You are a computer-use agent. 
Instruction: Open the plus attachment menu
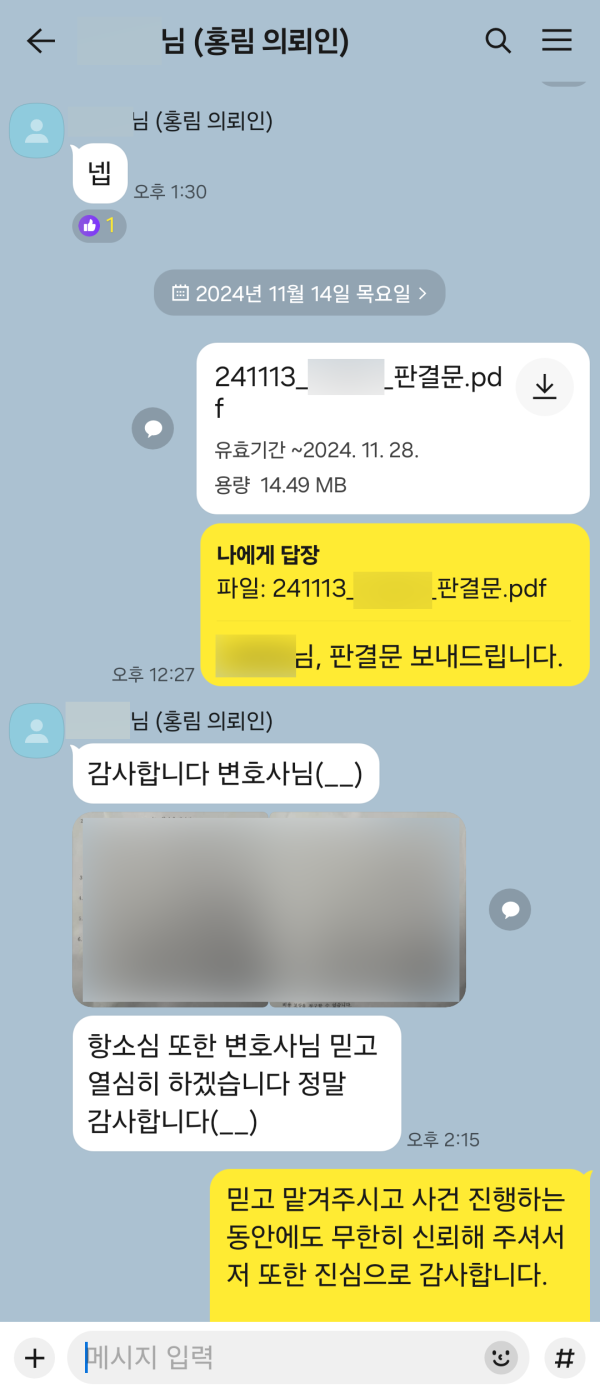(x=35, y=1358)
